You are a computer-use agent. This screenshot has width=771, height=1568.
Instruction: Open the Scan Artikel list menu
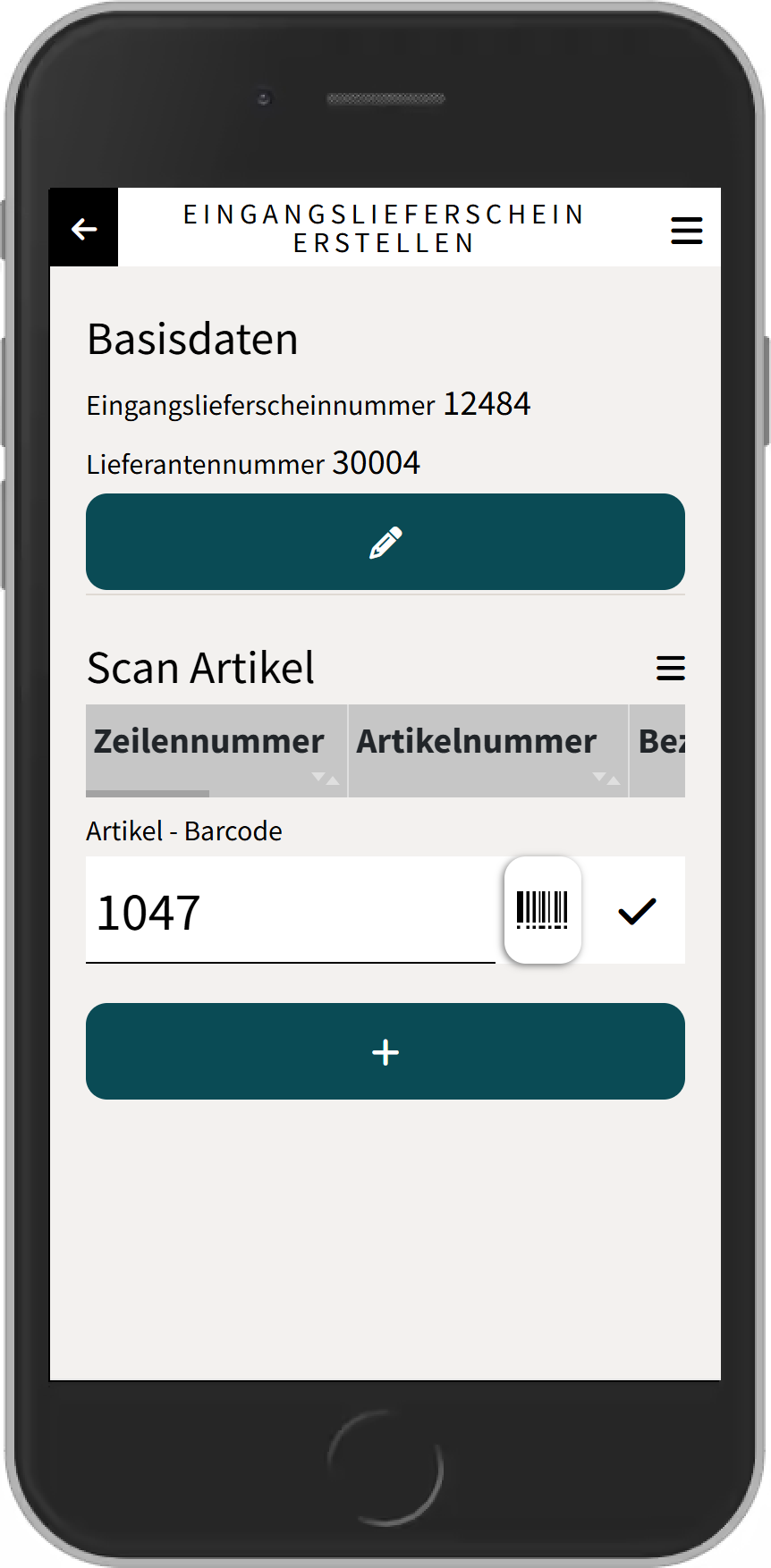670,668
